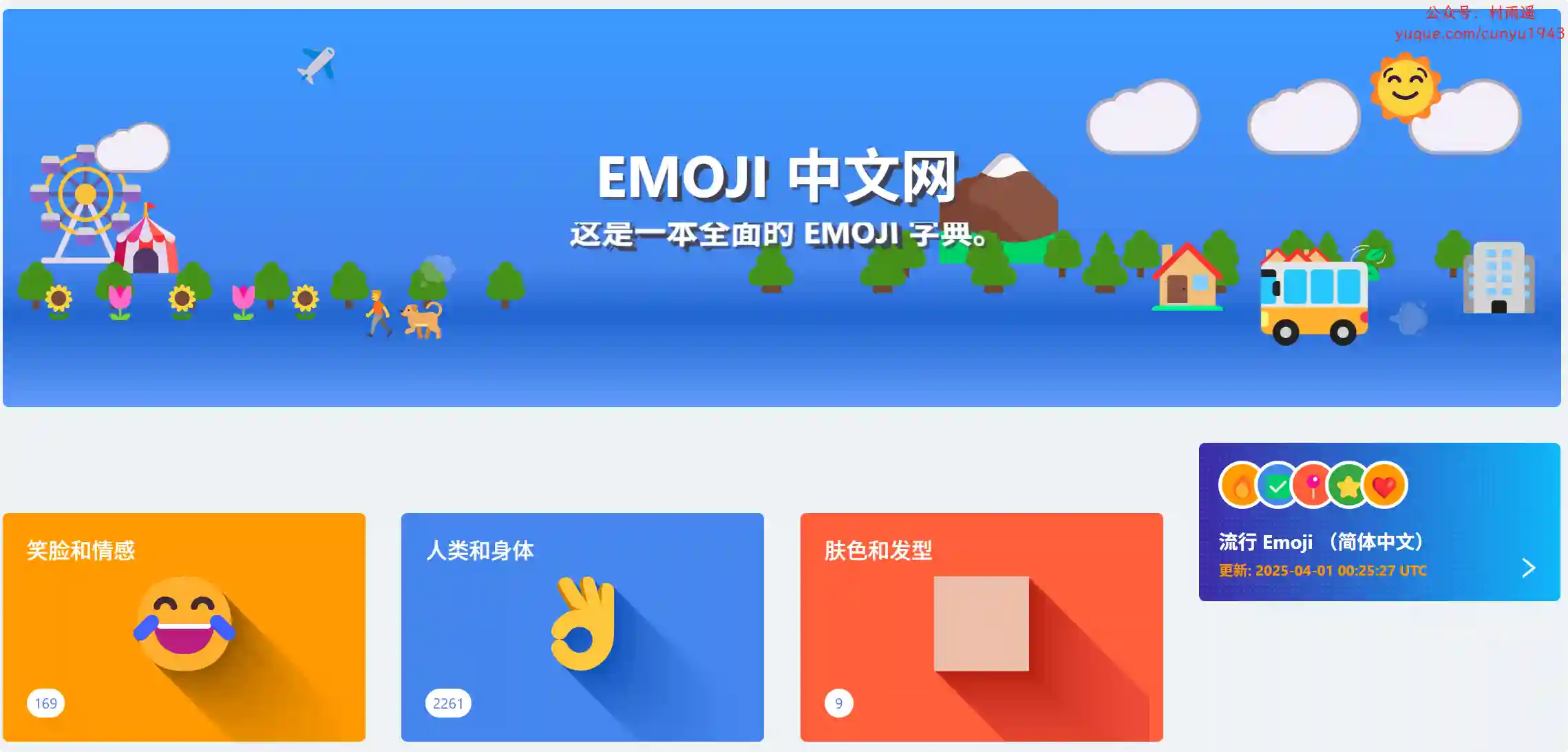
Task: Open the 人类和身体 category card
Action: coord(582,627)
